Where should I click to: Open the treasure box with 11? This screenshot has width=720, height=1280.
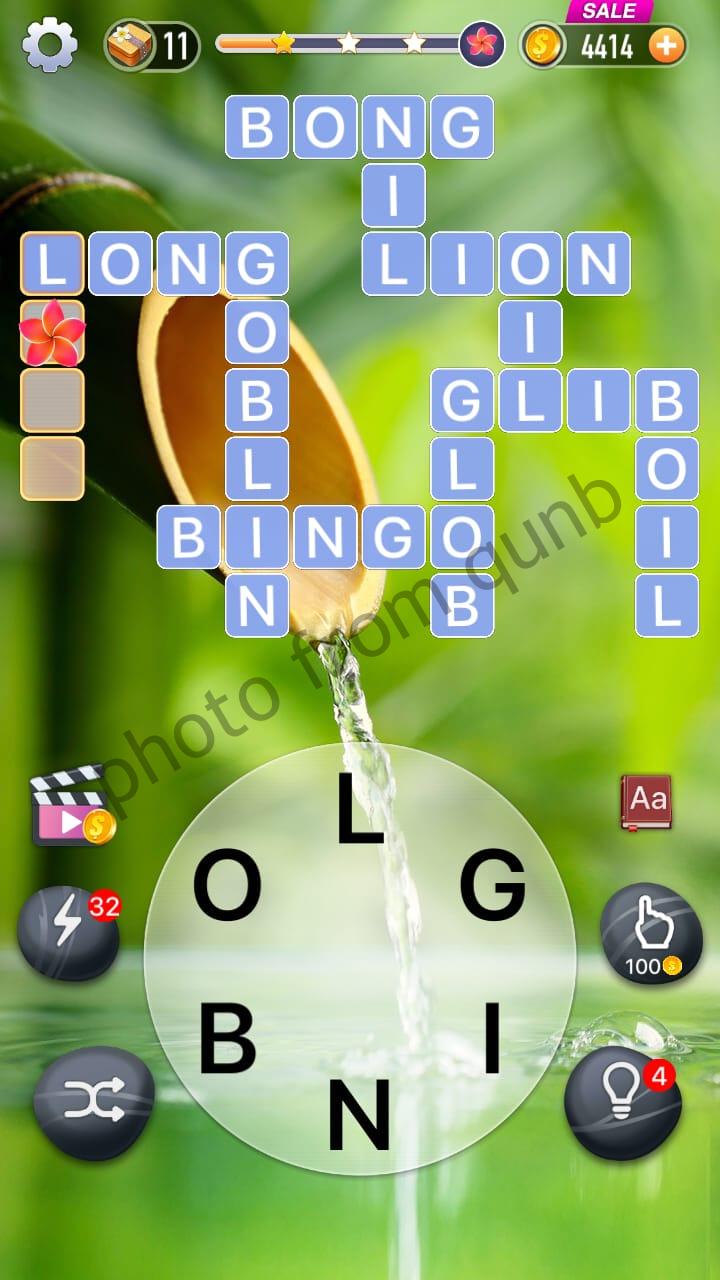(150, 46)
